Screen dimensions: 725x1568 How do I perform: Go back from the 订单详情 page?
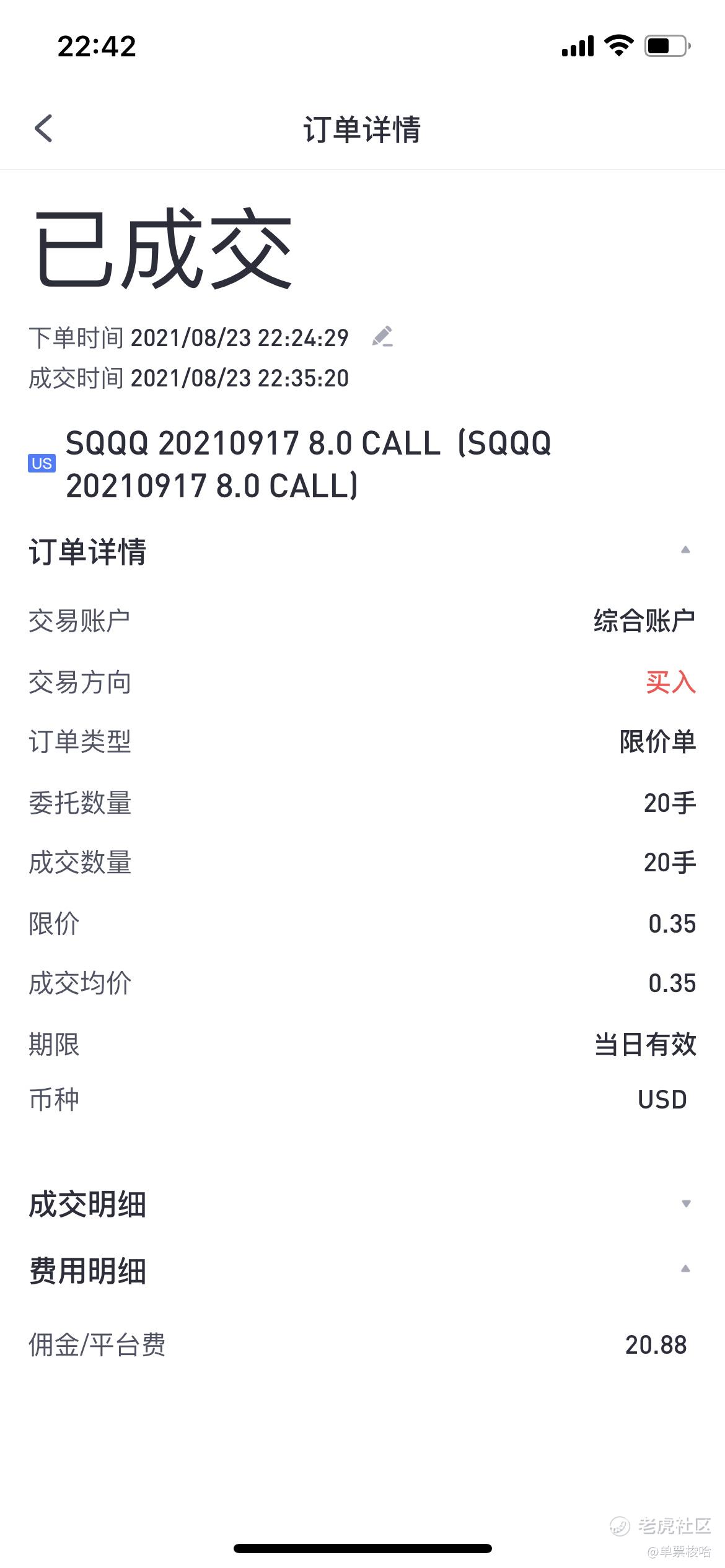[43, 129]
